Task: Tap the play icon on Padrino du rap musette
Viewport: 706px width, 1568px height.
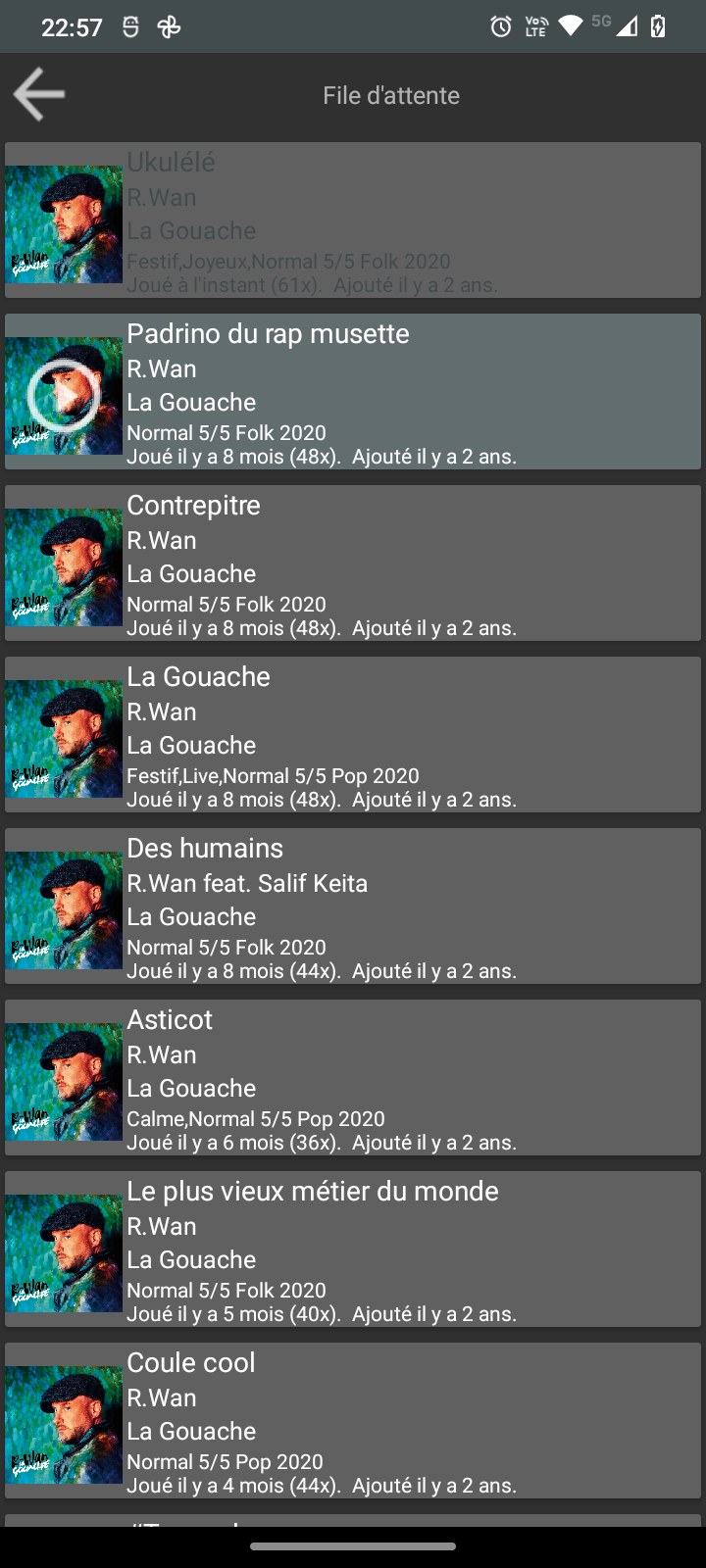Action: click(x=64, y=395)
